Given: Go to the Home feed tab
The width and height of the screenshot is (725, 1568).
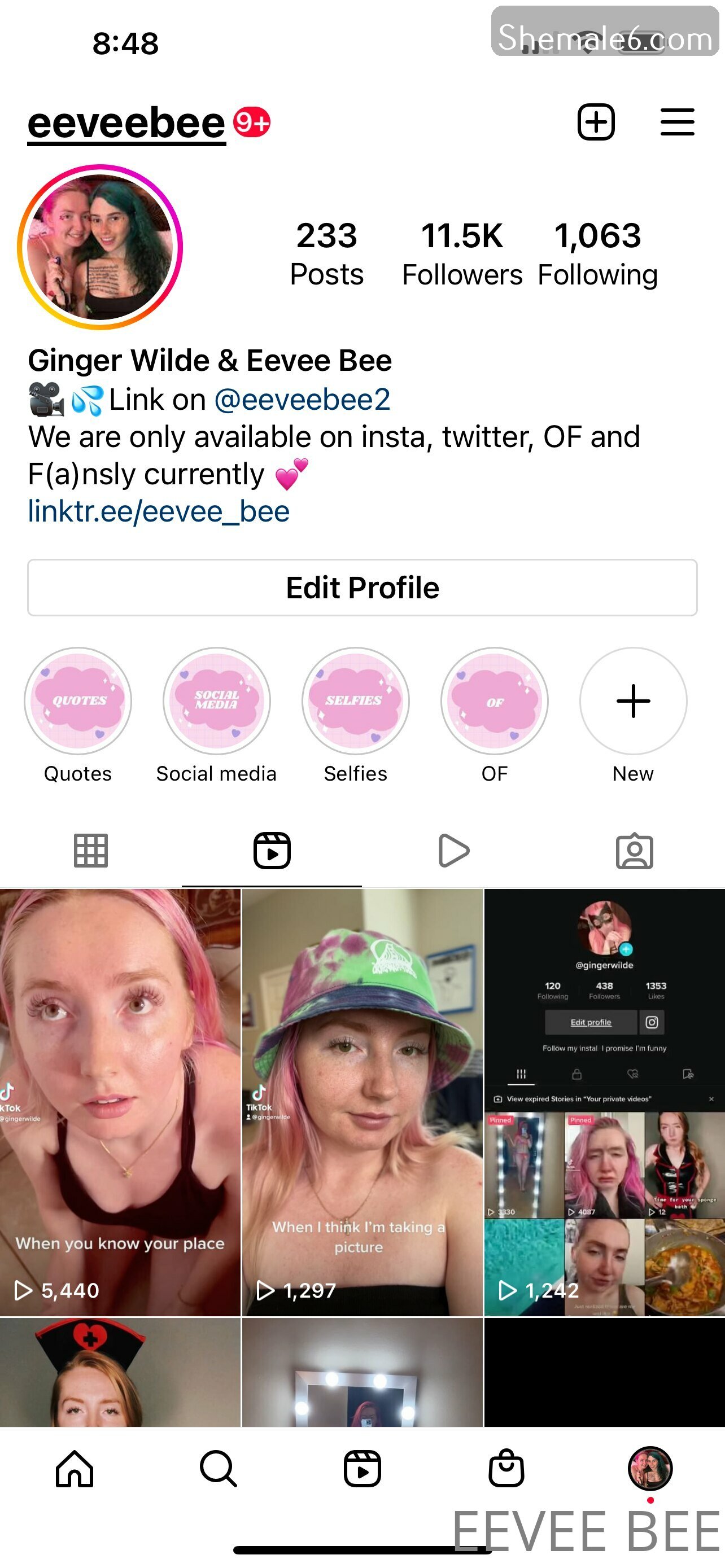Looking at the screenshot, I should pyautogui.click(x=75, y=1469).
